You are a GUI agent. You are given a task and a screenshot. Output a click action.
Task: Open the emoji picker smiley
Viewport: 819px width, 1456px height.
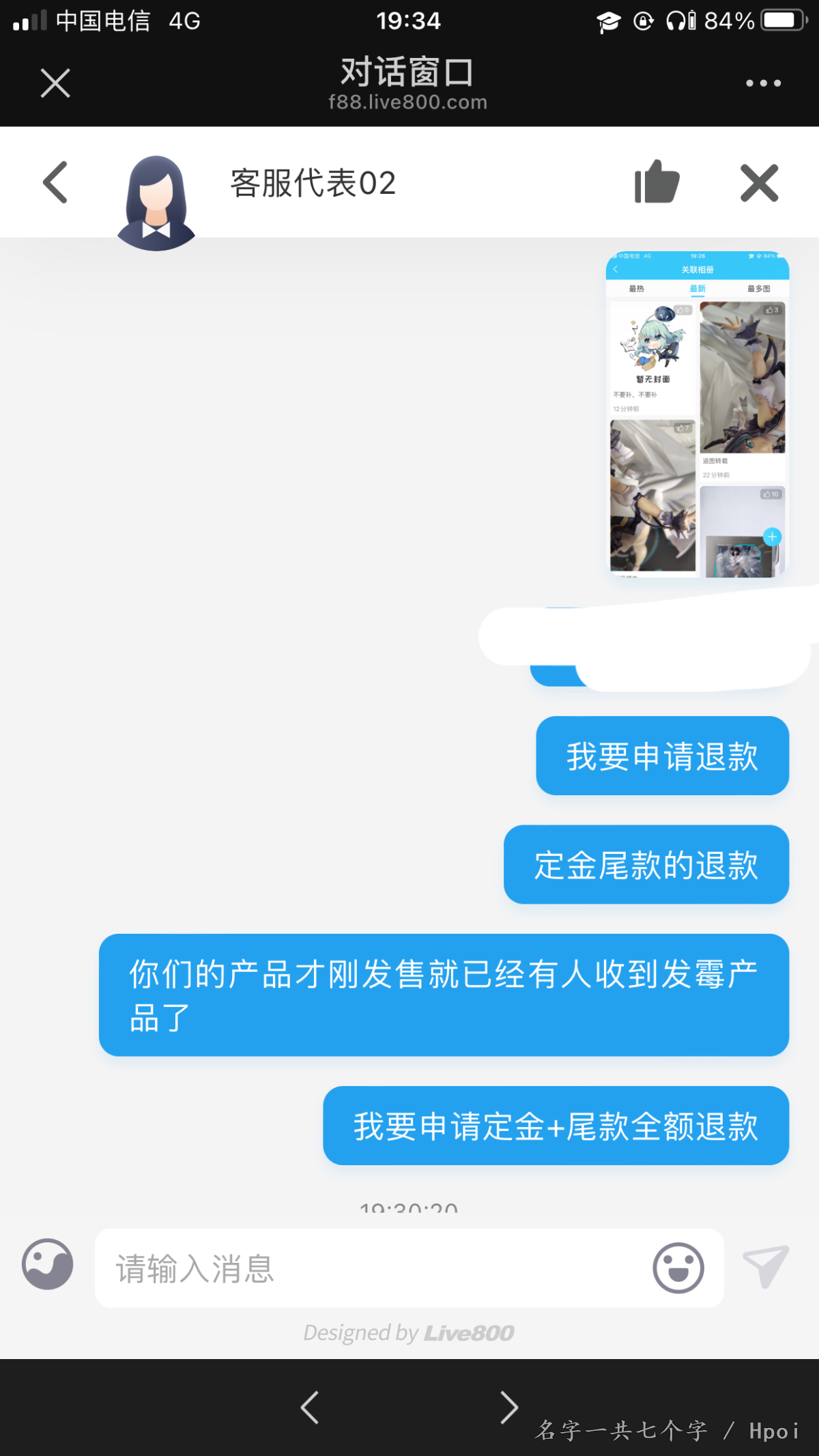click(678, 1268)
